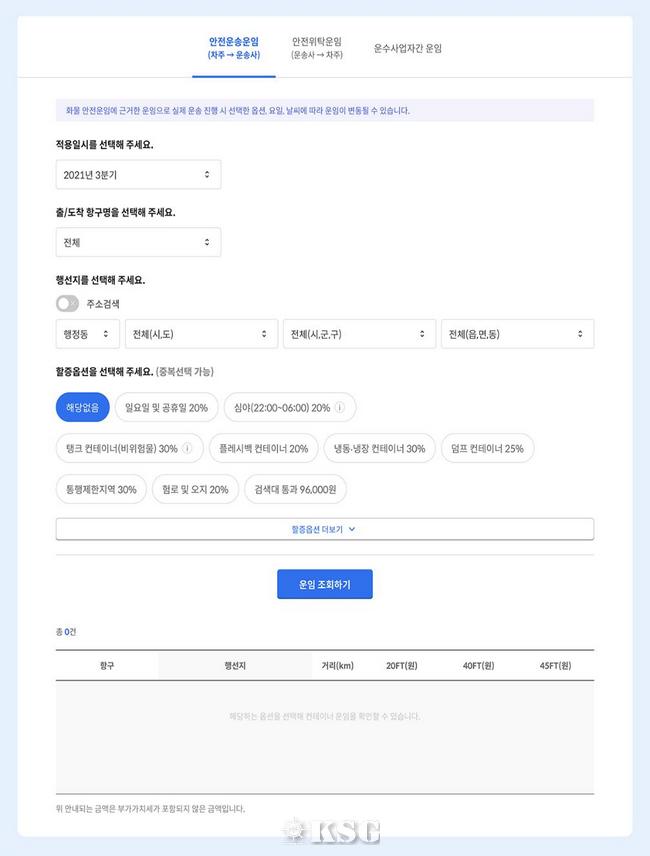Expand 할증옵션 더보기 for more options
Screen dimensions: 650x856
[x=324, y=529]
